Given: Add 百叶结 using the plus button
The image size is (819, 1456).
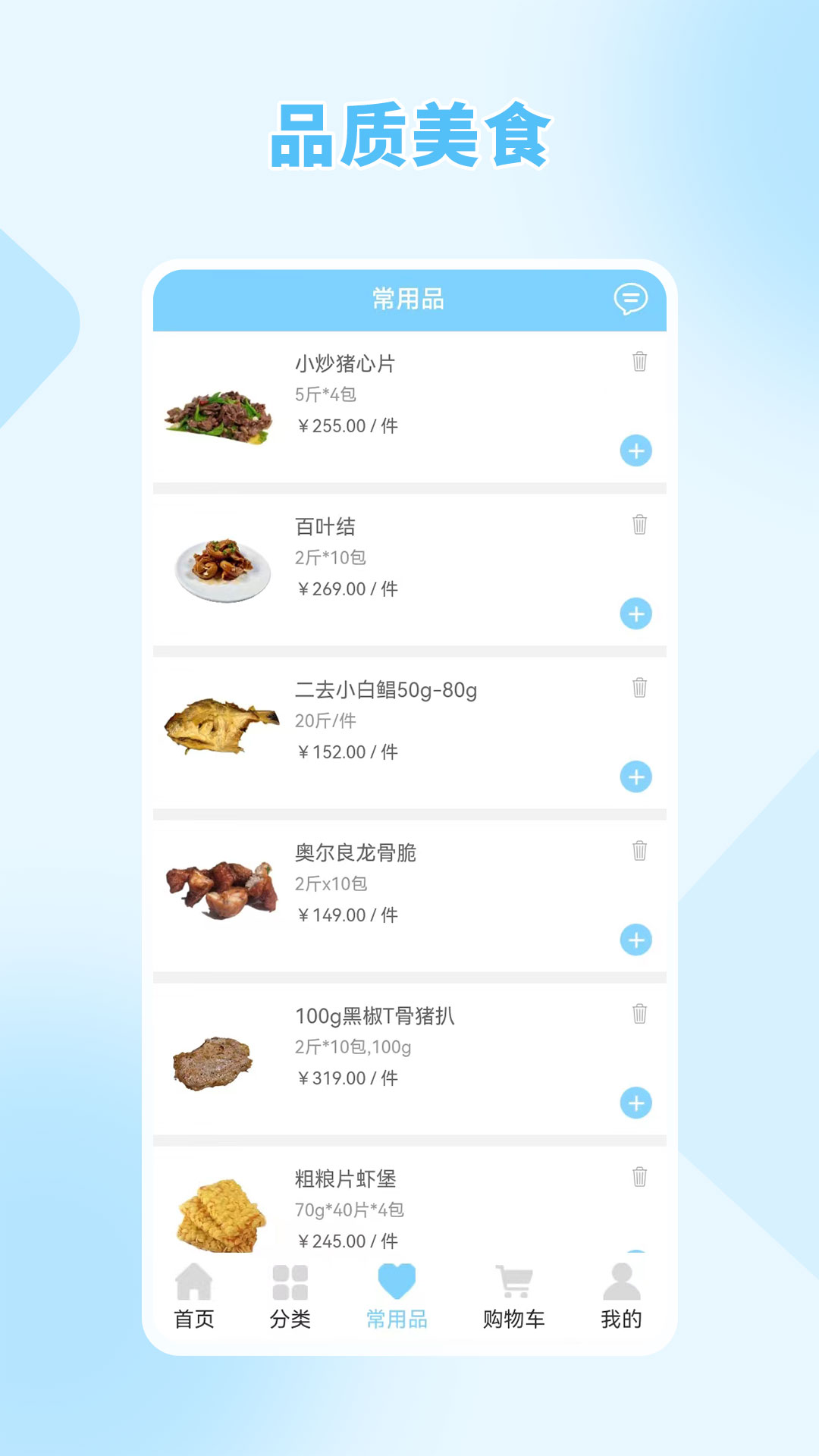Looking at the screenshot, I should tap(635, 611).
